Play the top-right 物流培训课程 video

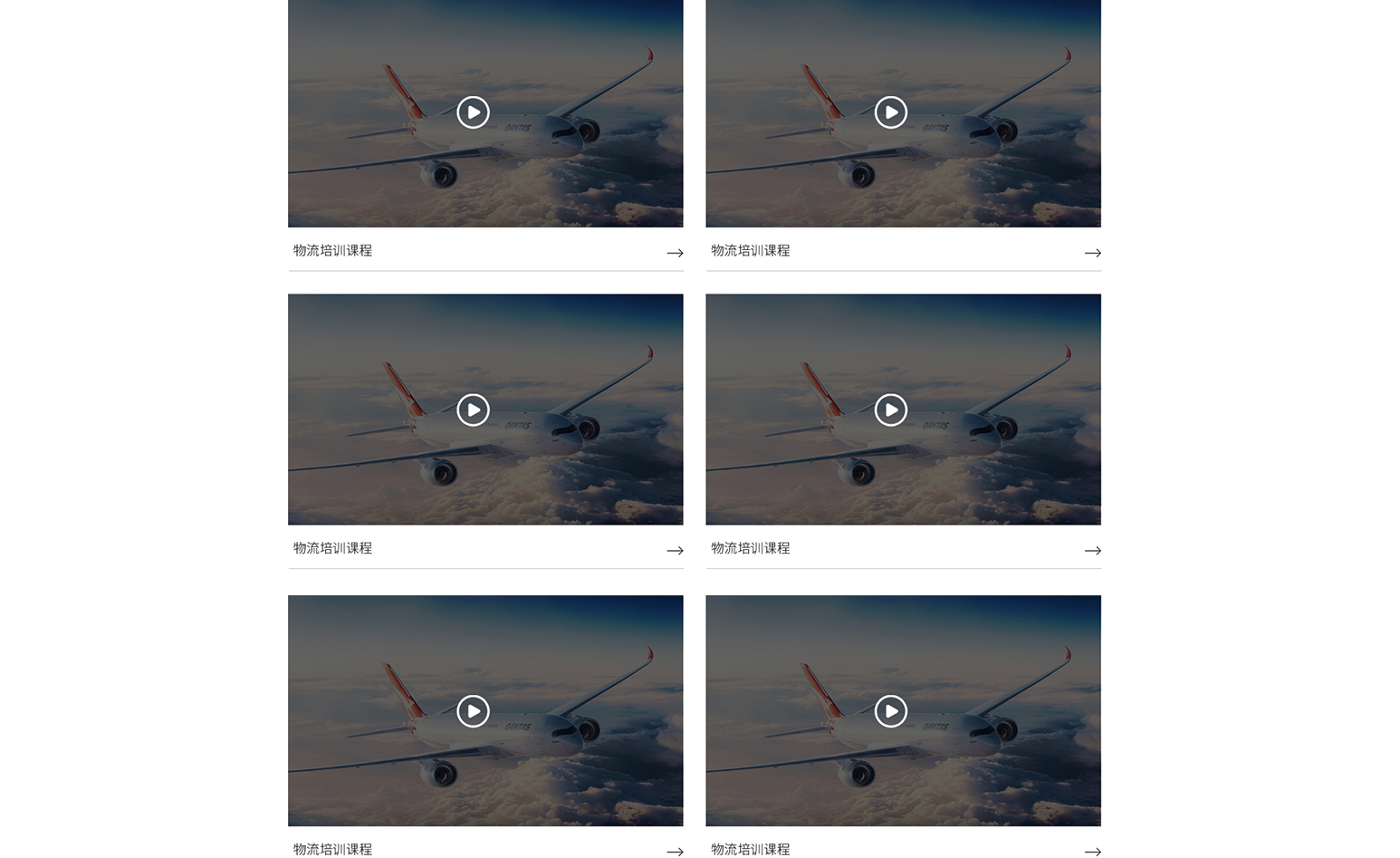890,112
